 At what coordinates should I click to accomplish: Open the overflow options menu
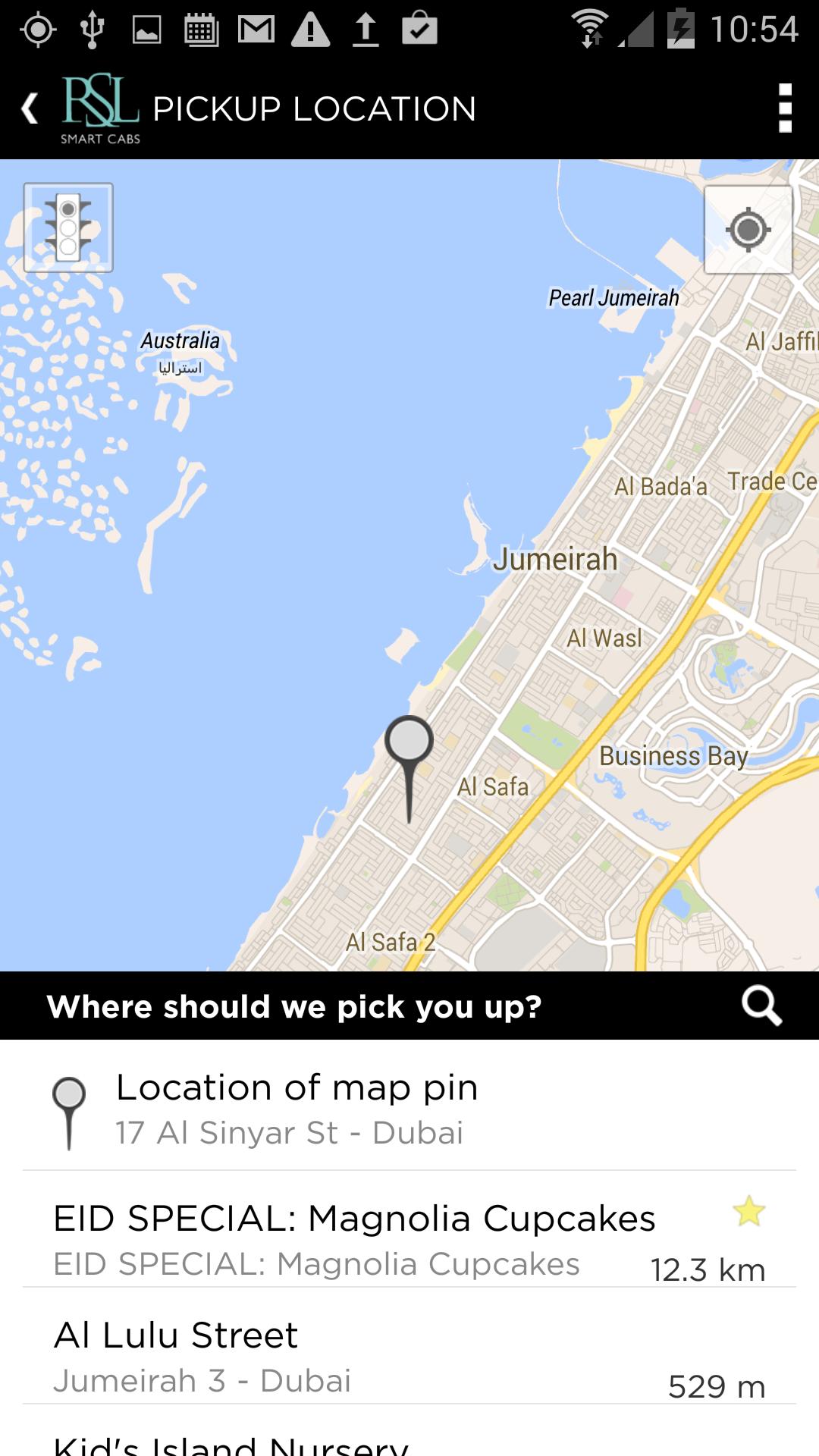[x=785, y=108]
